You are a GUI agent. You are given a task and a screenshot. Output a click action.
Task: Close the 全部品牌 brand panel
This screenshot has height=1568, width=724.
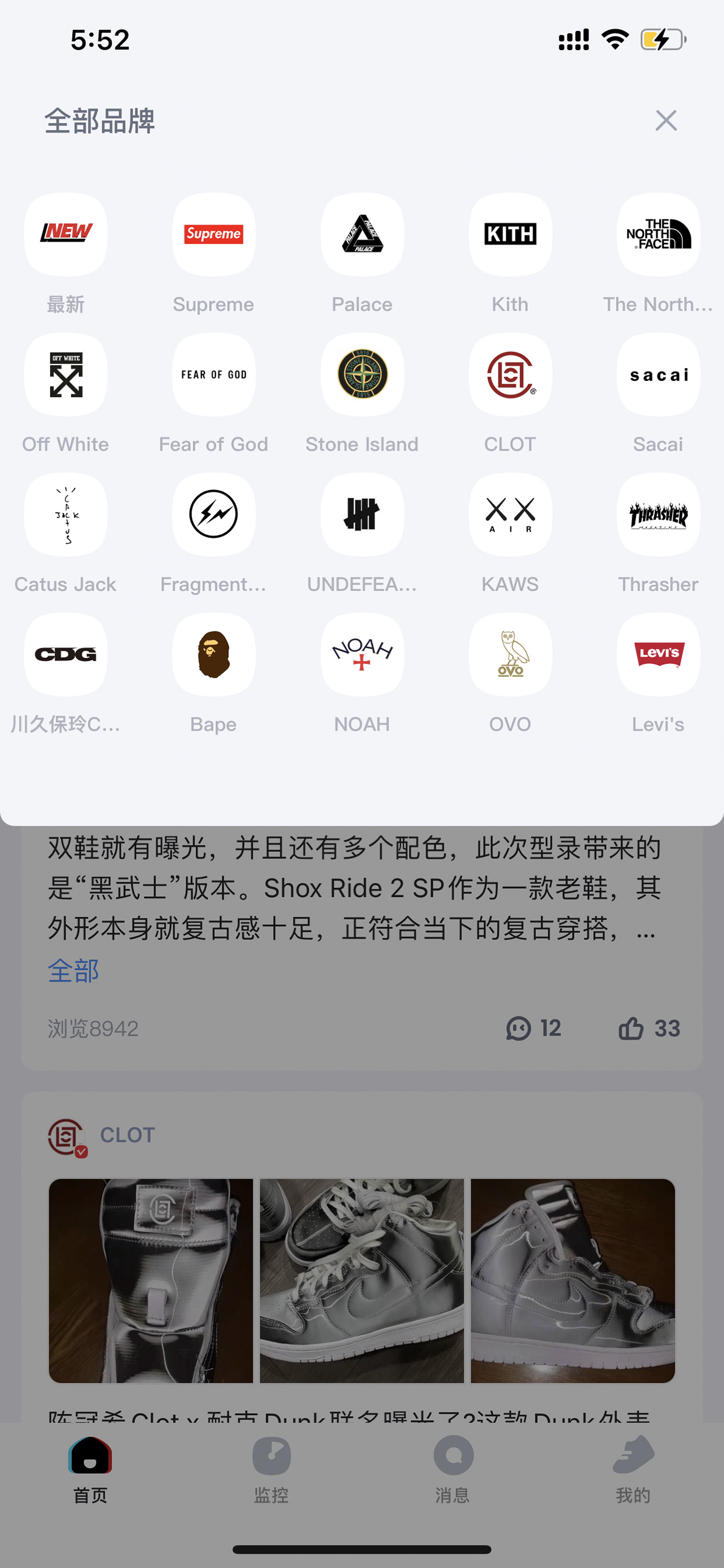(x=666, y=120)
